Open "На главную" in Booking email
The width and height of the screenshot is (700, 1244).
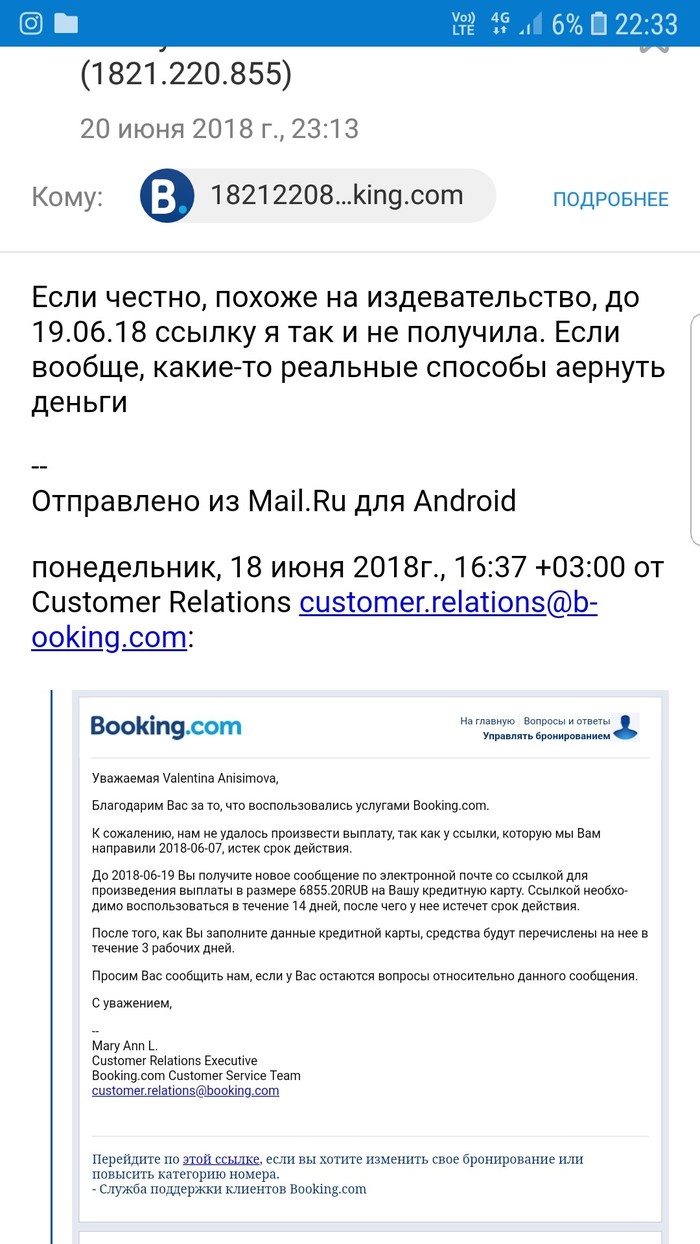click(487, 720)
